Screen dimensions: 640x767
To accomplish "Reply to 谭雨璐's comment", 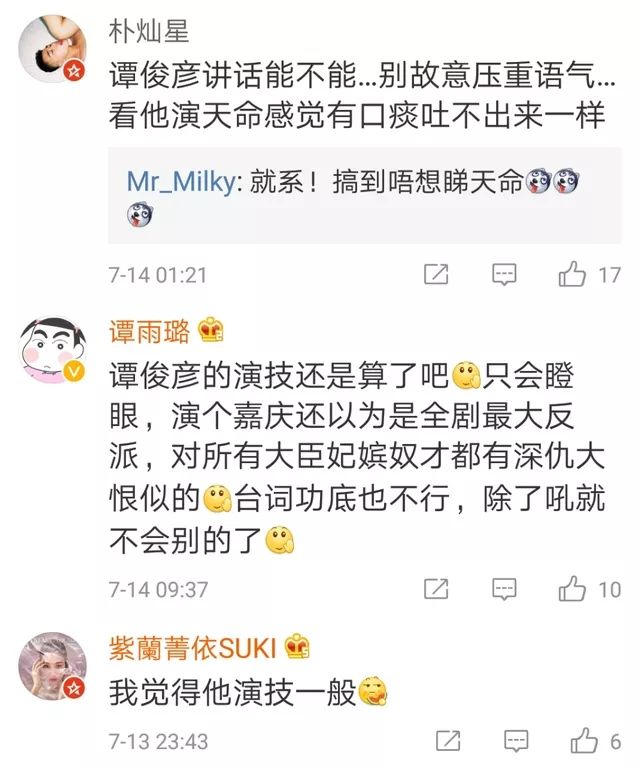I will point(505,589).
